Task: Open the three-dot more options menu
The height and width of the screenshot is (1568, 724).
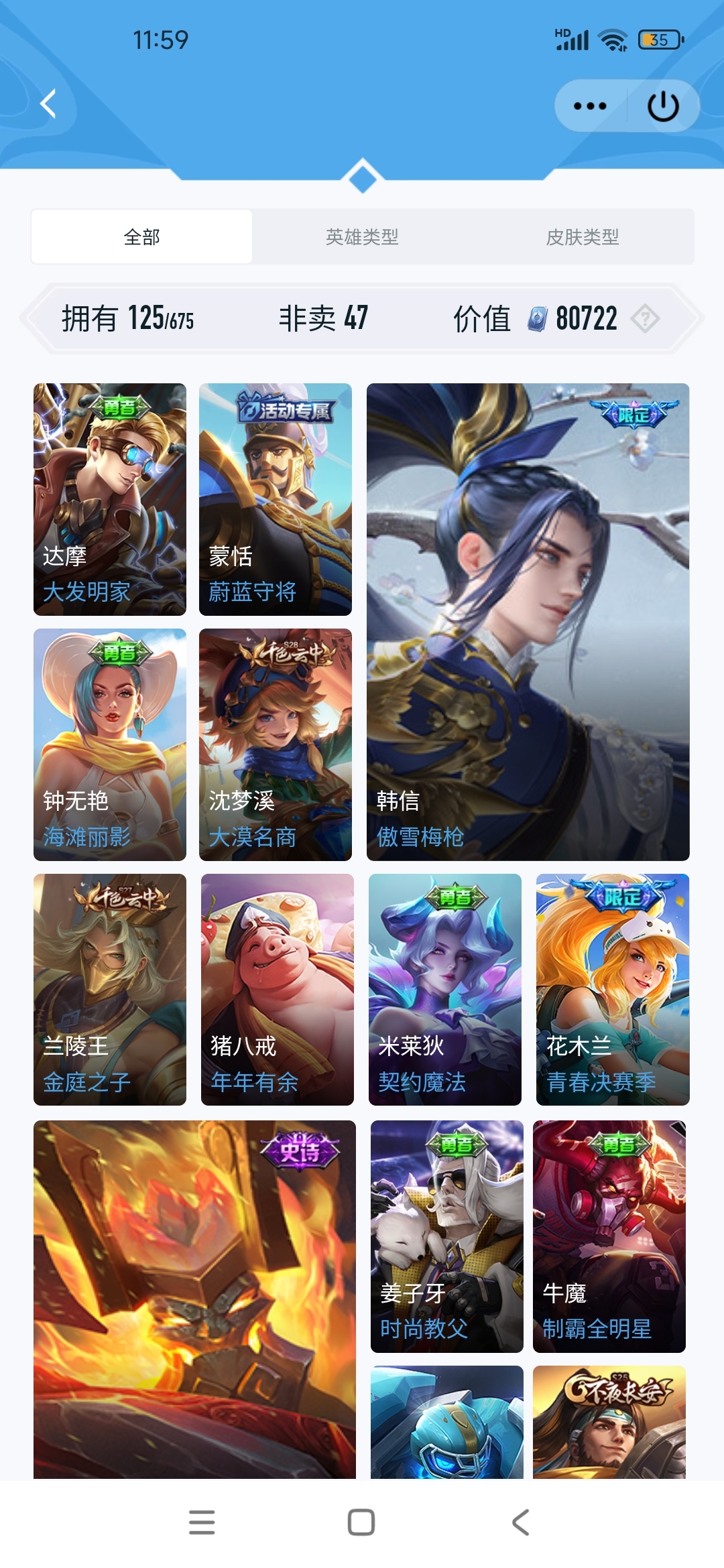Action: [590, 106]
